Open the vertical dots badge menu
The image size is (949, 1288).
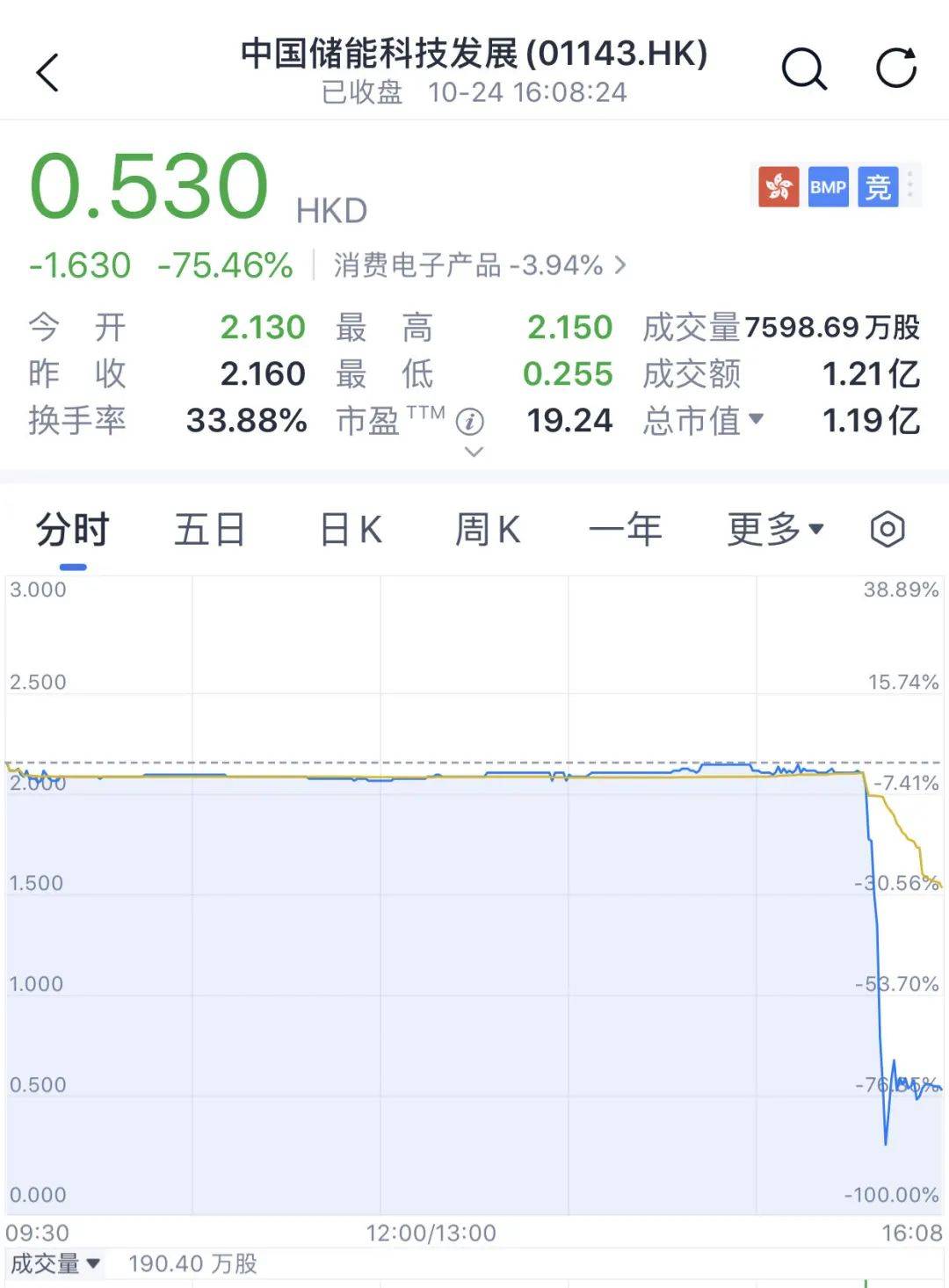pyautogui.click(x=910, y=187)
